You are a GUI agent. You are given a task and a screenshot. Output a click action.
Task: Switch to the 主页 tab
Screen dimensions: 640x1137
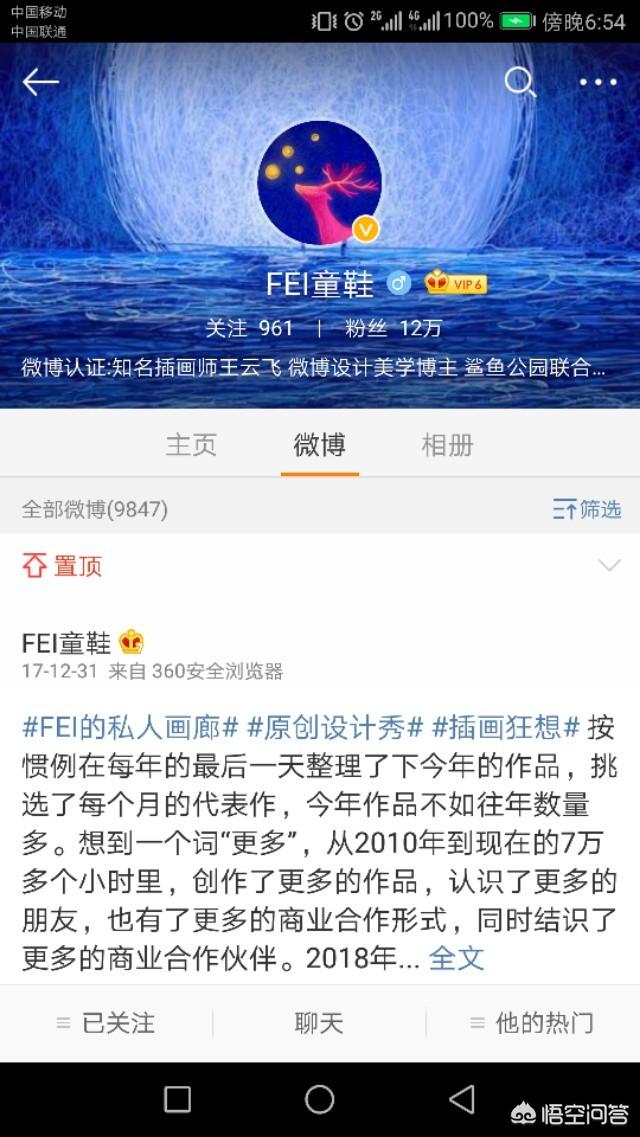pos(191,445)
